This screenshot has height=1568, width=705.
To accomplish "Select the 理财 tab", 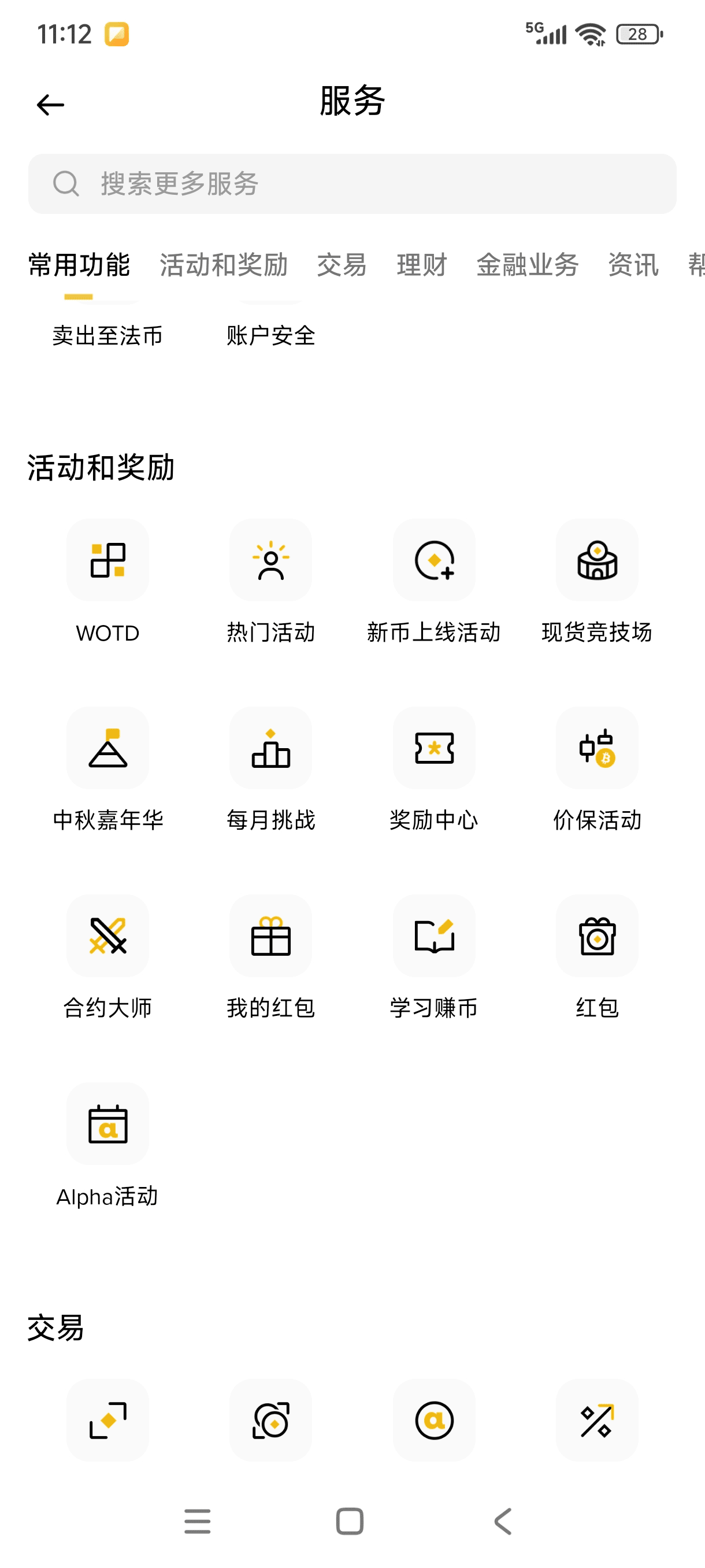I will (x=421, y=265).
